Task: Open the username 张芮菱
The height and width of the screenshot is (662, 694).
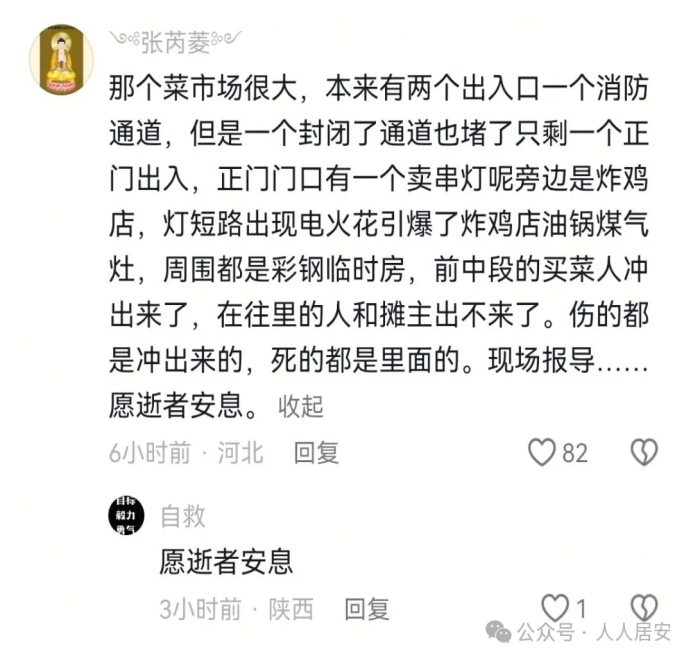Action: (175, 43)
